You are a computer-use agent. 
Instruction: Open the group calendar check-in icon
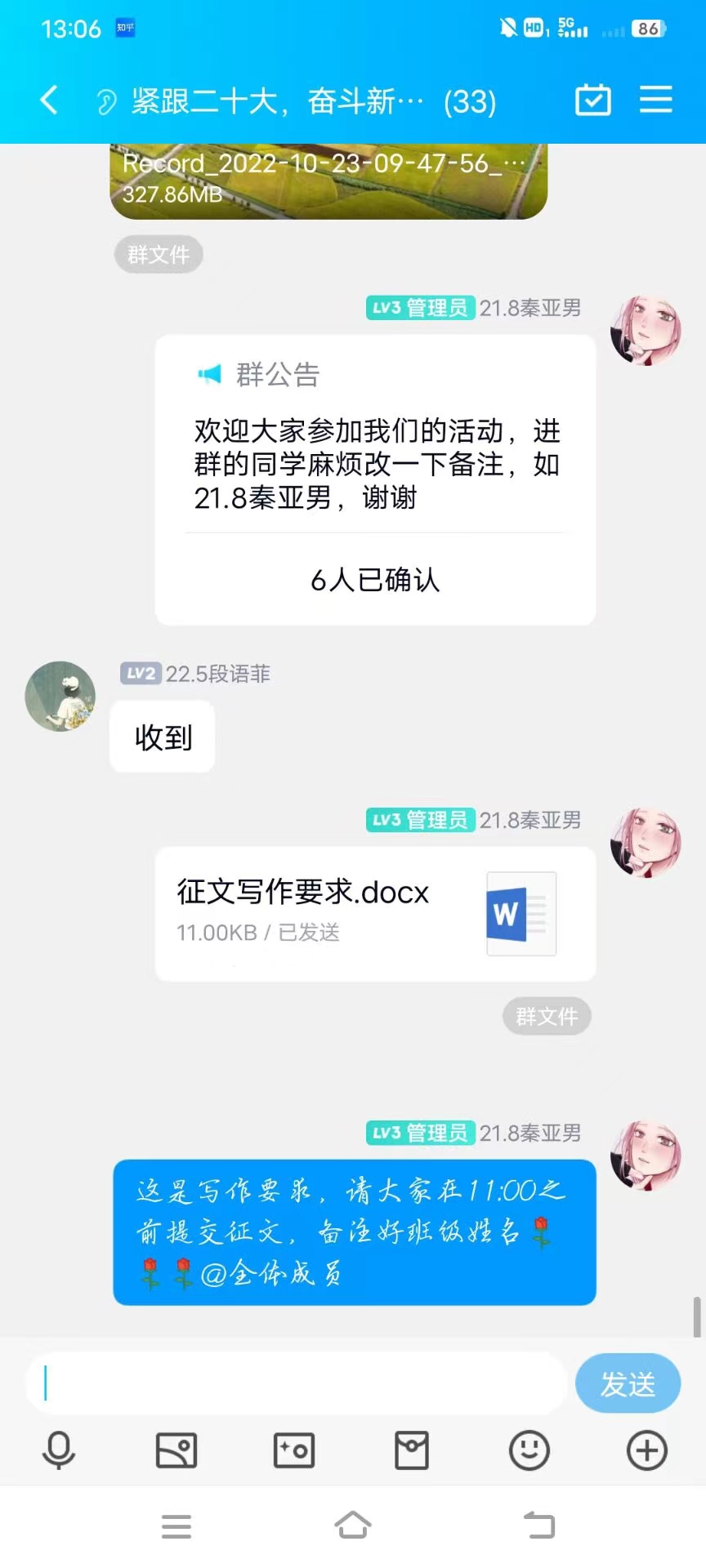point(592,100)
